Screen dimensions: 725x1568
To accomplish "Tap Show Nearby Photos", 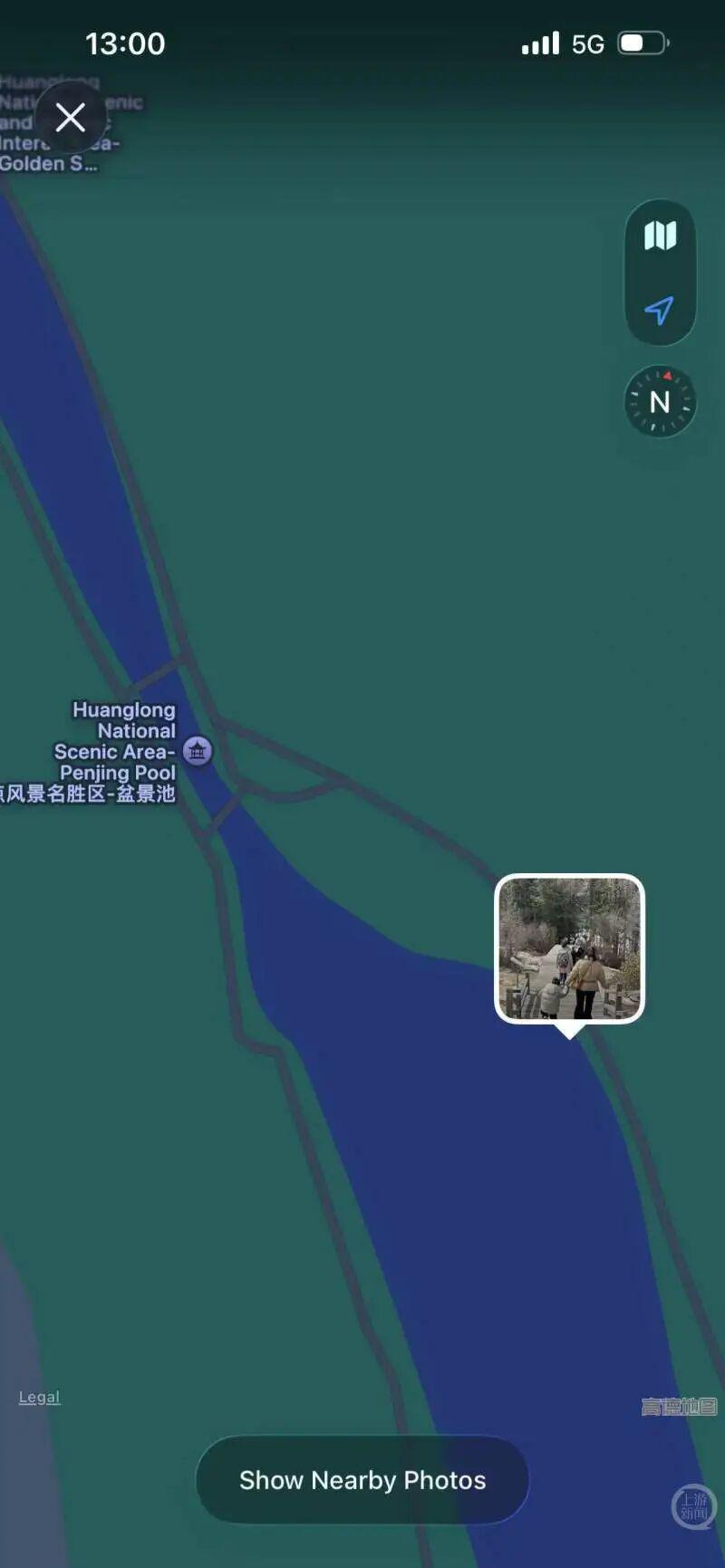I will pos(362,1480).
